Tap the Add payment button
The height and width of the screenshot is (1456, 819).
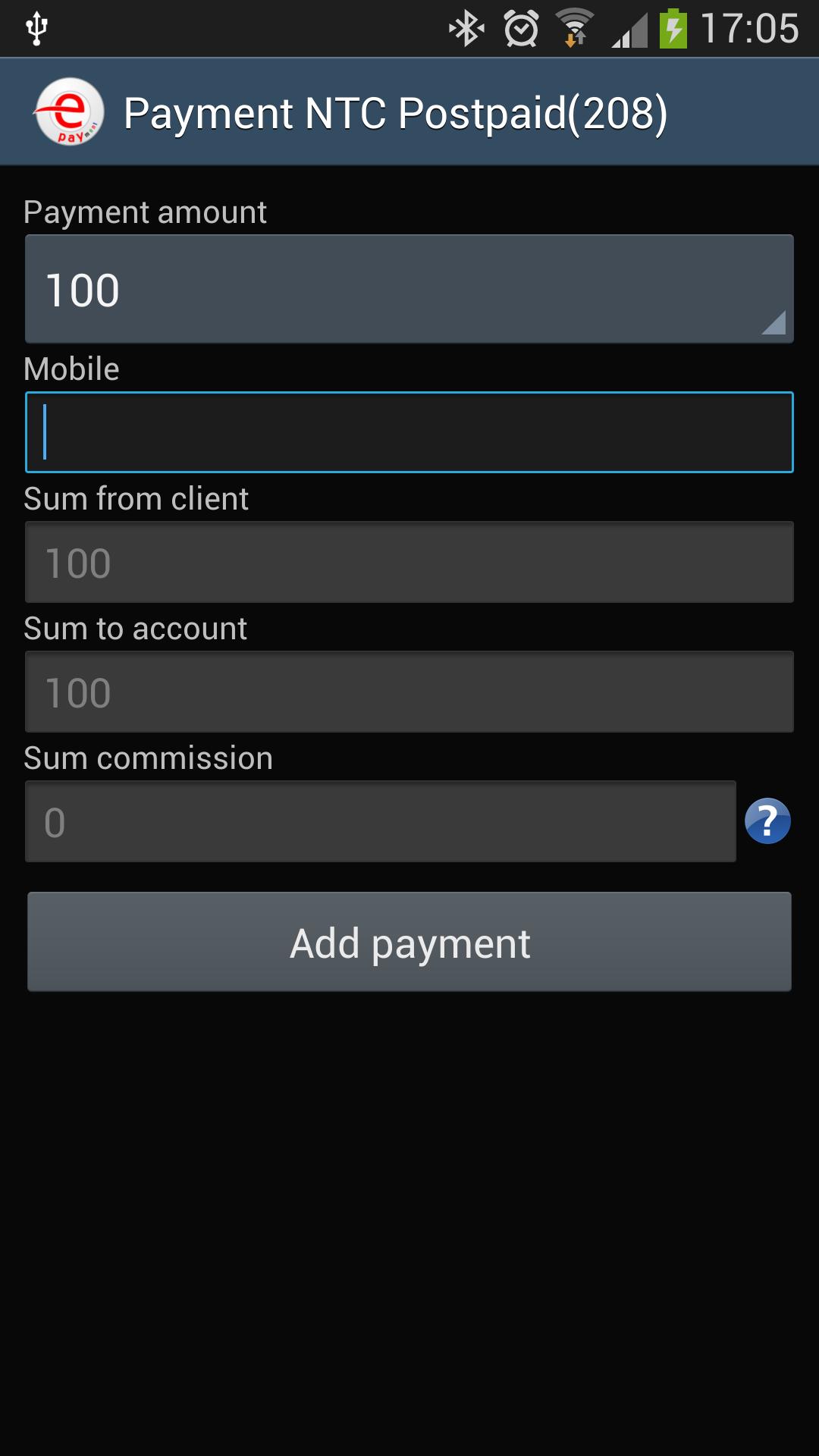tap(409, 942)
